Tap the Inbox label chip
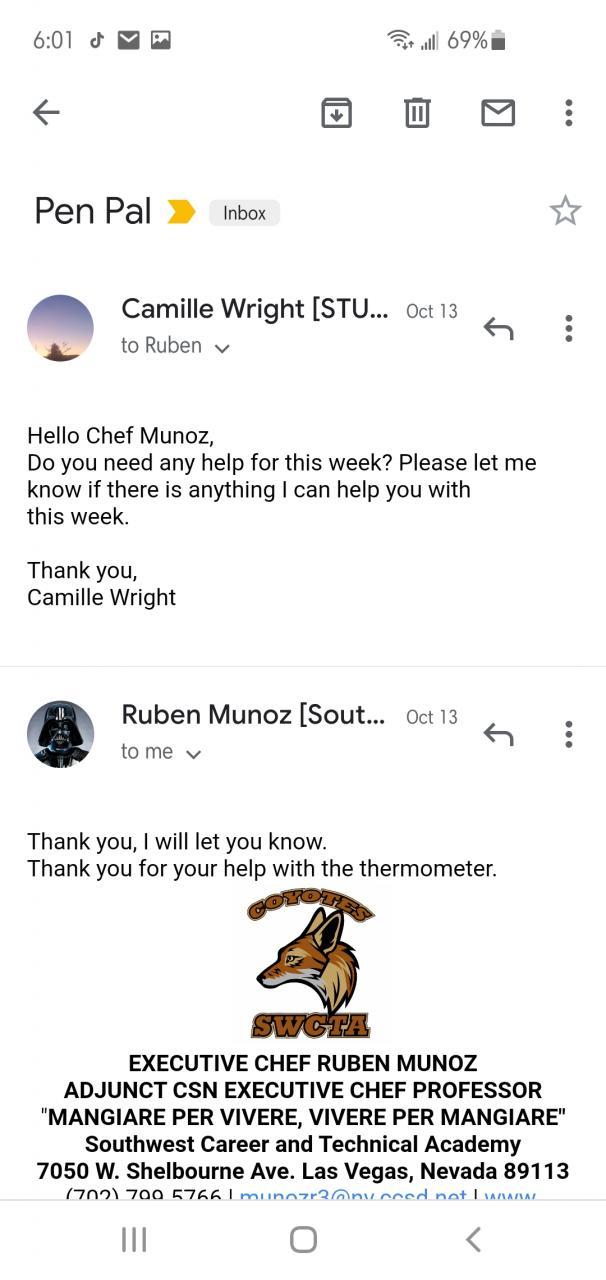This screenshot has height=1280, width=606. pyautogui.click(x=244, y=213)
